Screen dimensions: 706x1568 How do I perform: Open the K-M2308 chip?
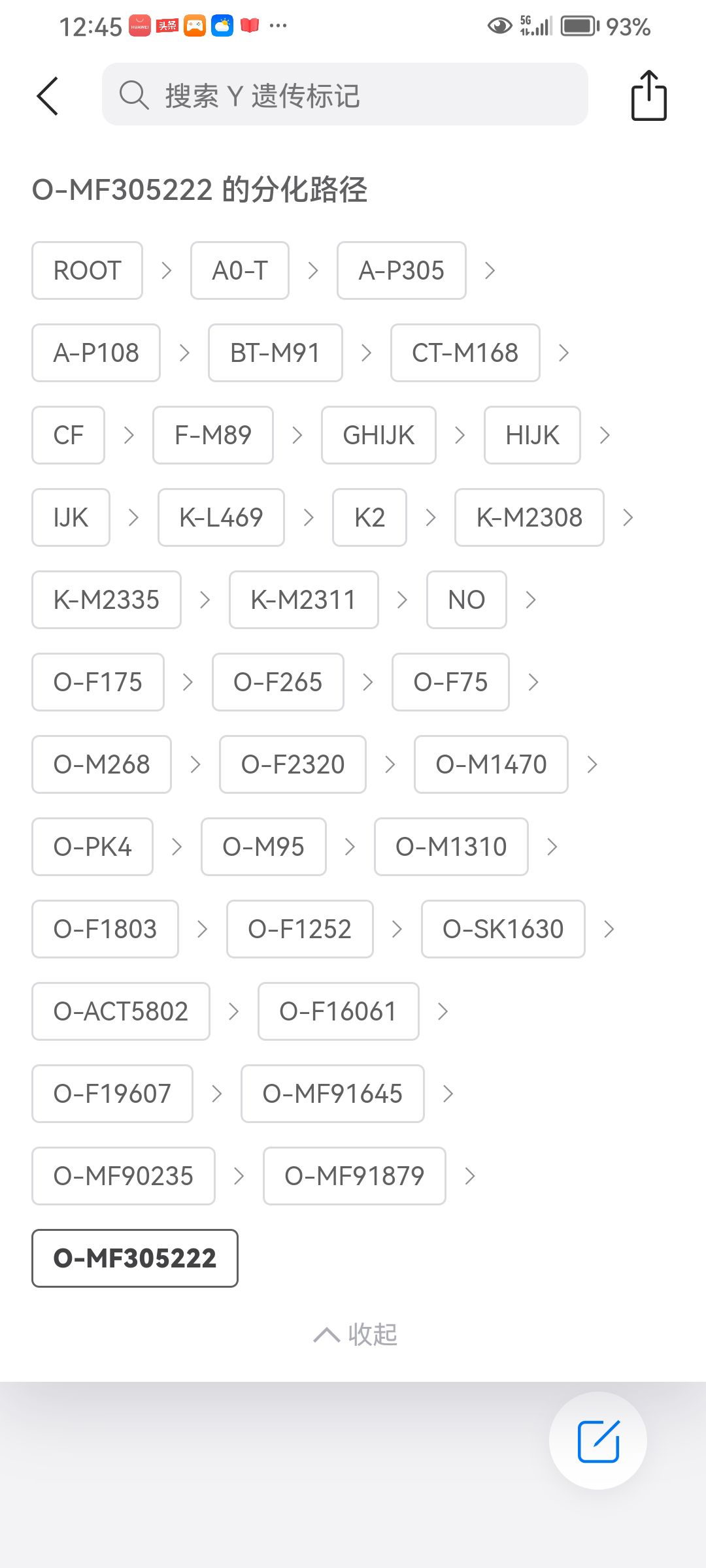(529, 517)
